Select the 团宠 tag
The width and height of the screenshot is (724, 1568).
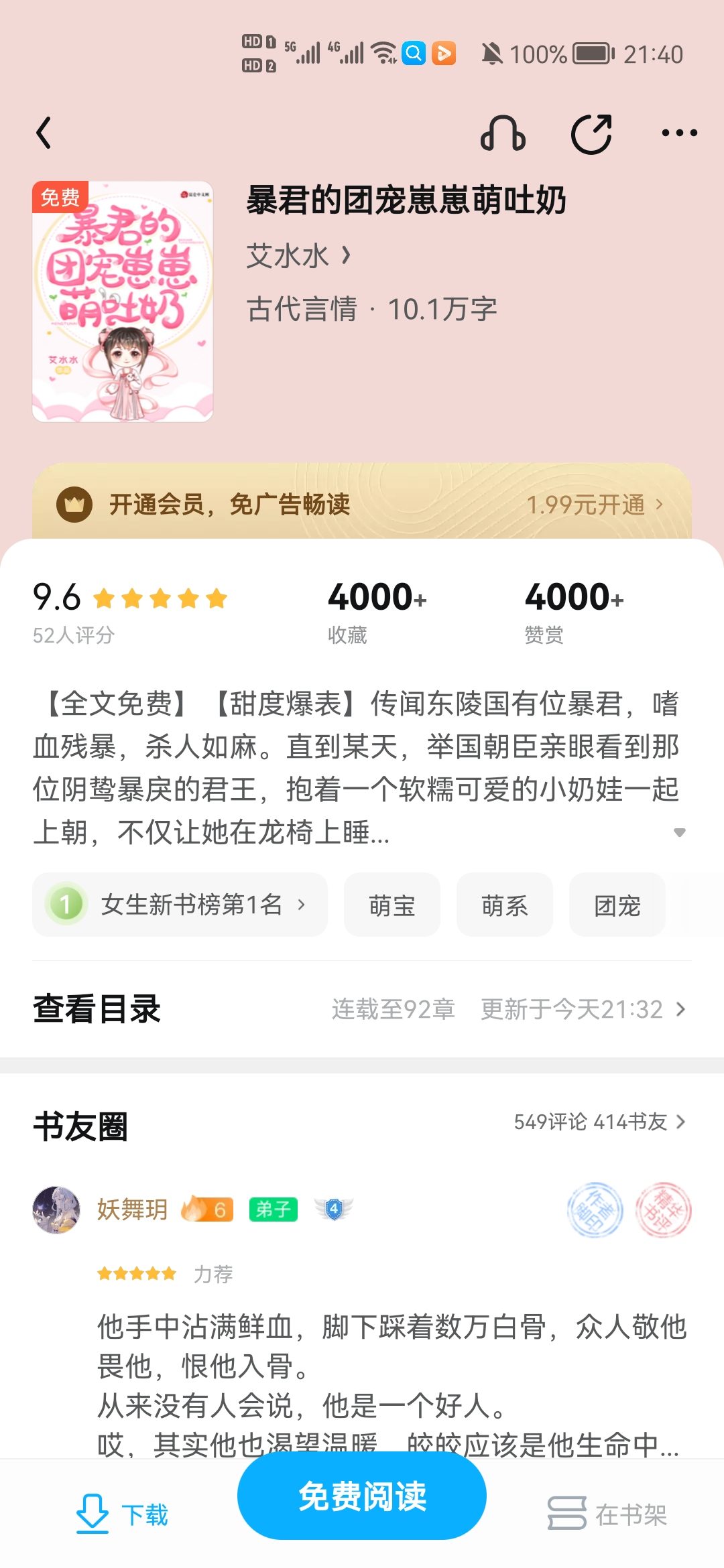tap(617, 905)
